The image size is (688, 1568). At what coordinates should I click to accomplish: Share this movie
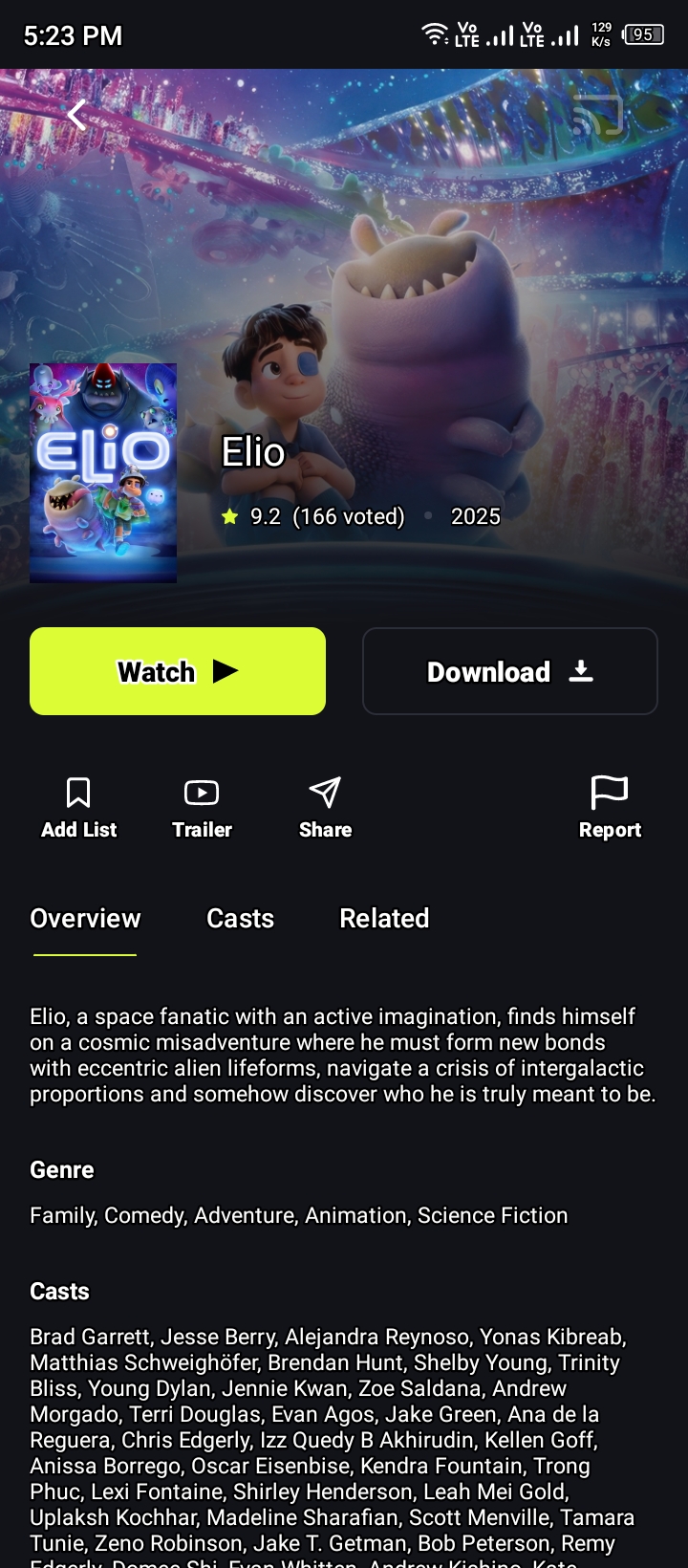[325, 807]
